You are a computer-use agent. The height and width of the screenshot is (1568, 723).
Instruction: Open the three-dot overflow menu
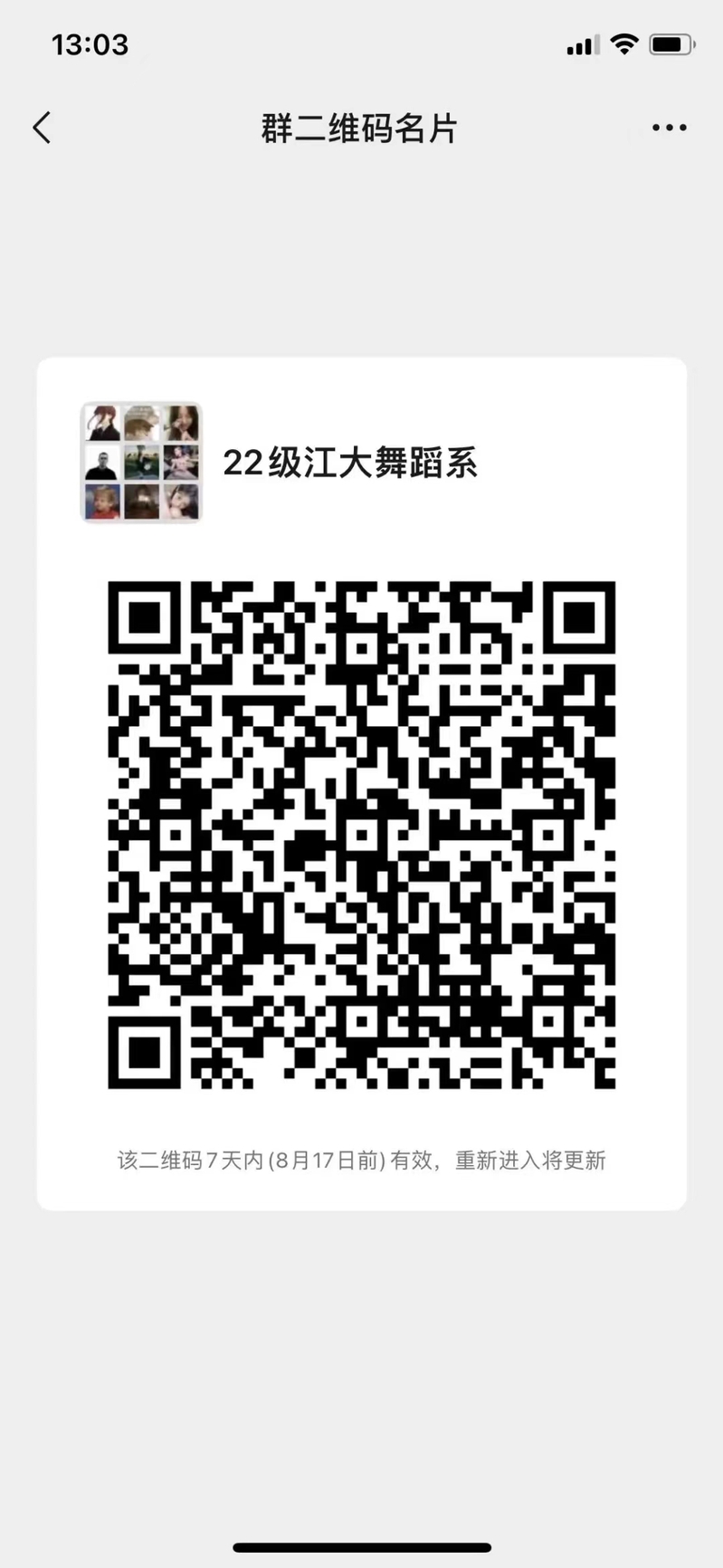[670, 128]
